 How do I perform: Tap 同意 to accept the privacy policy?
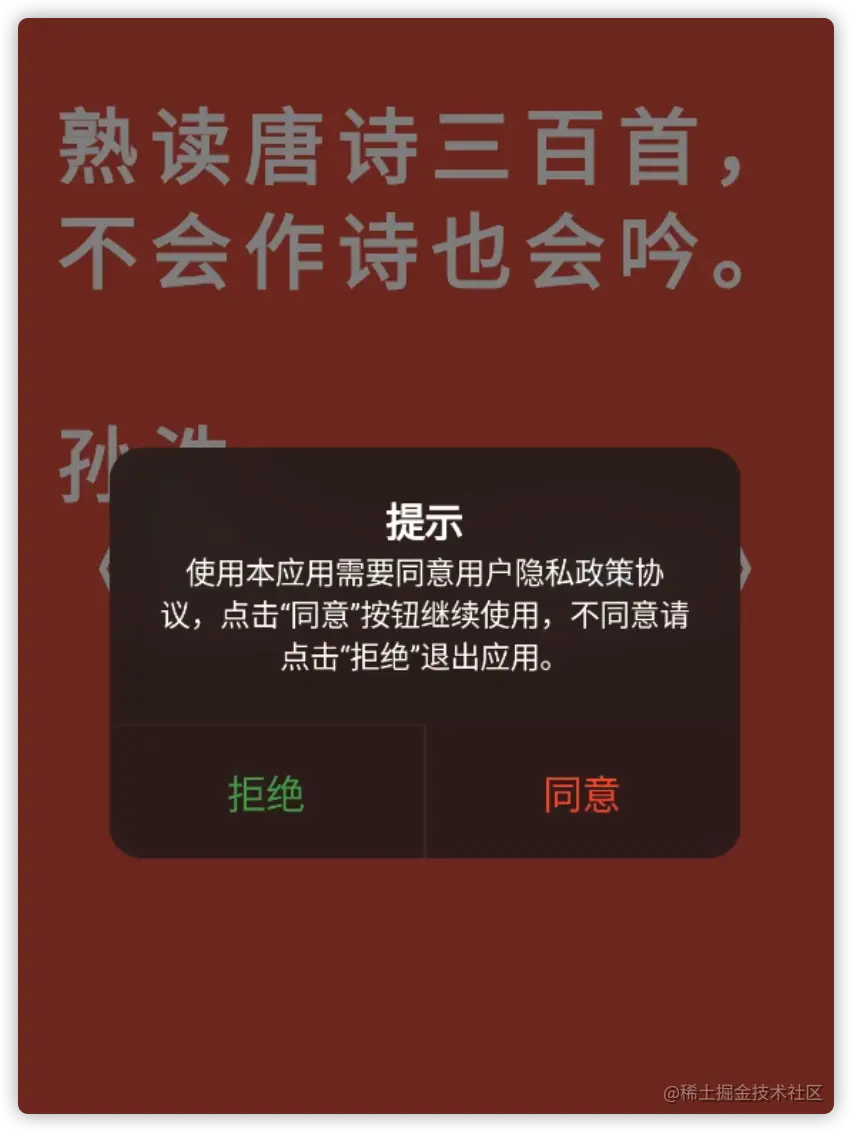[582, 794]
